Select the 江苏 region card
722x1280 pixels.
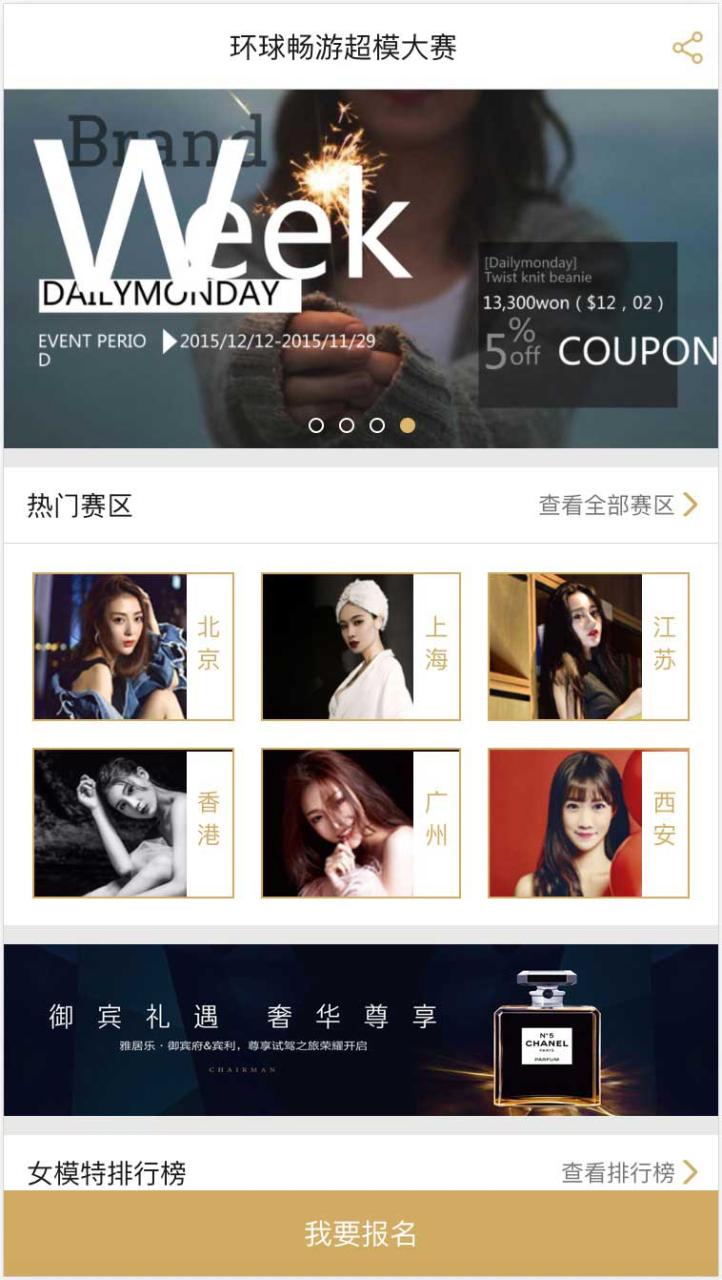coord(588,646)
